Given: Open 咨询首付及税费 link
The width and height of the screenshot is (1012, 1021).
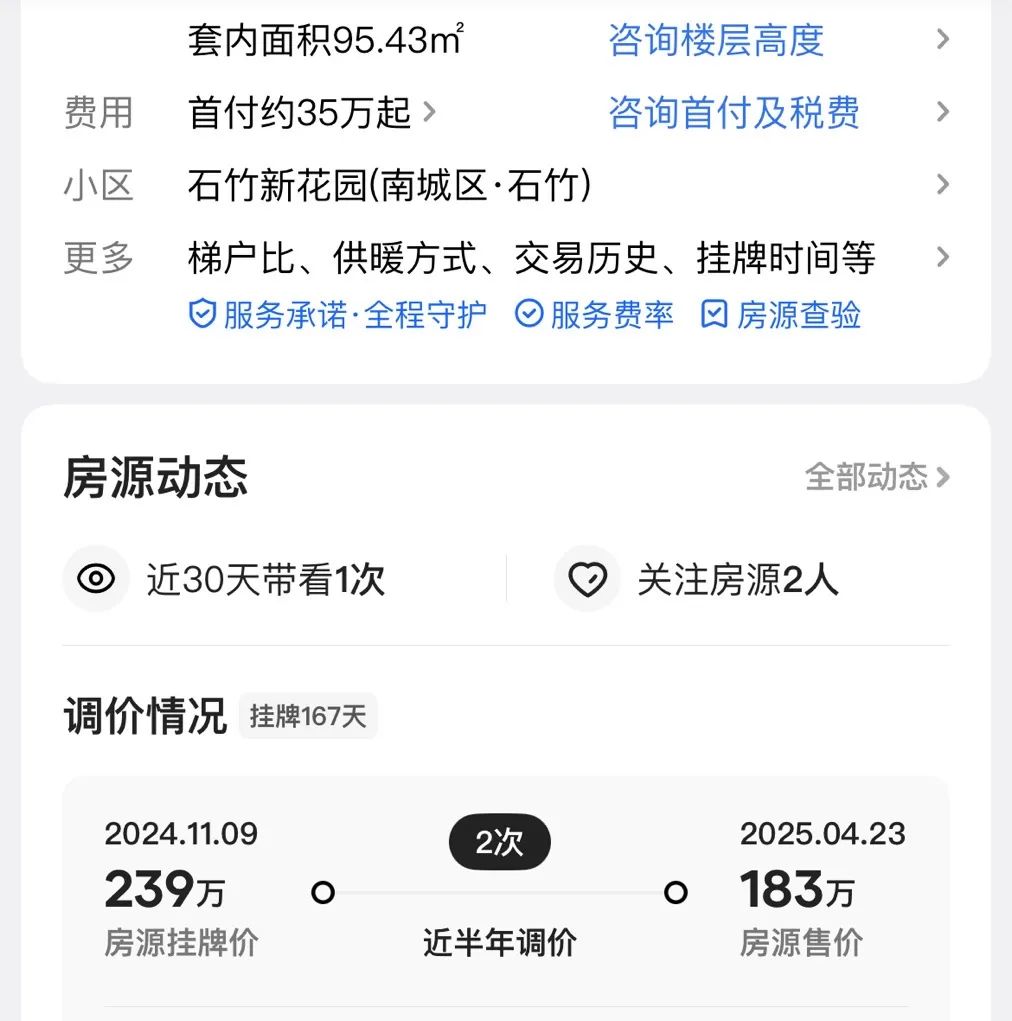Looking at the screenshot, I should [733, 113].
